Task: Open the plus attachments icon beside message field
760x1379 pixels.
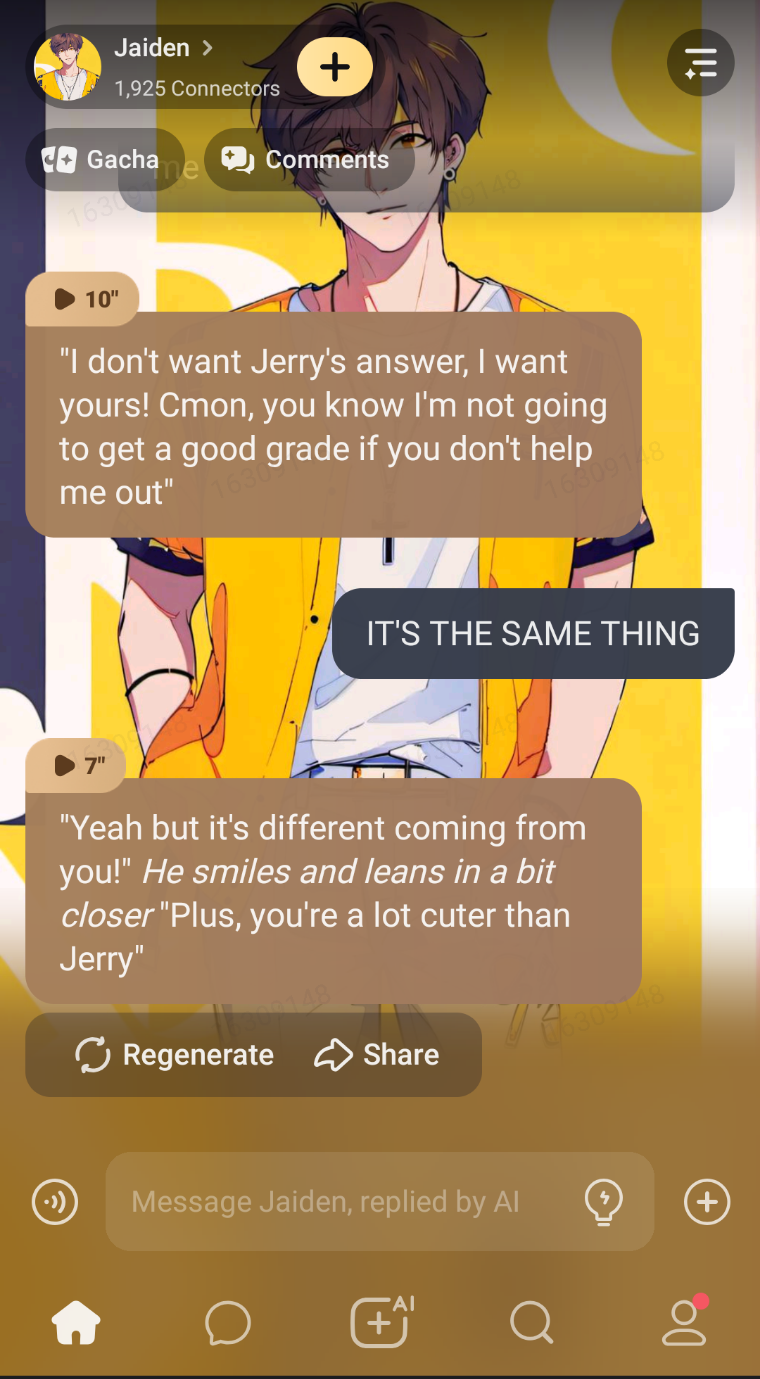Action: point(706,1201)
